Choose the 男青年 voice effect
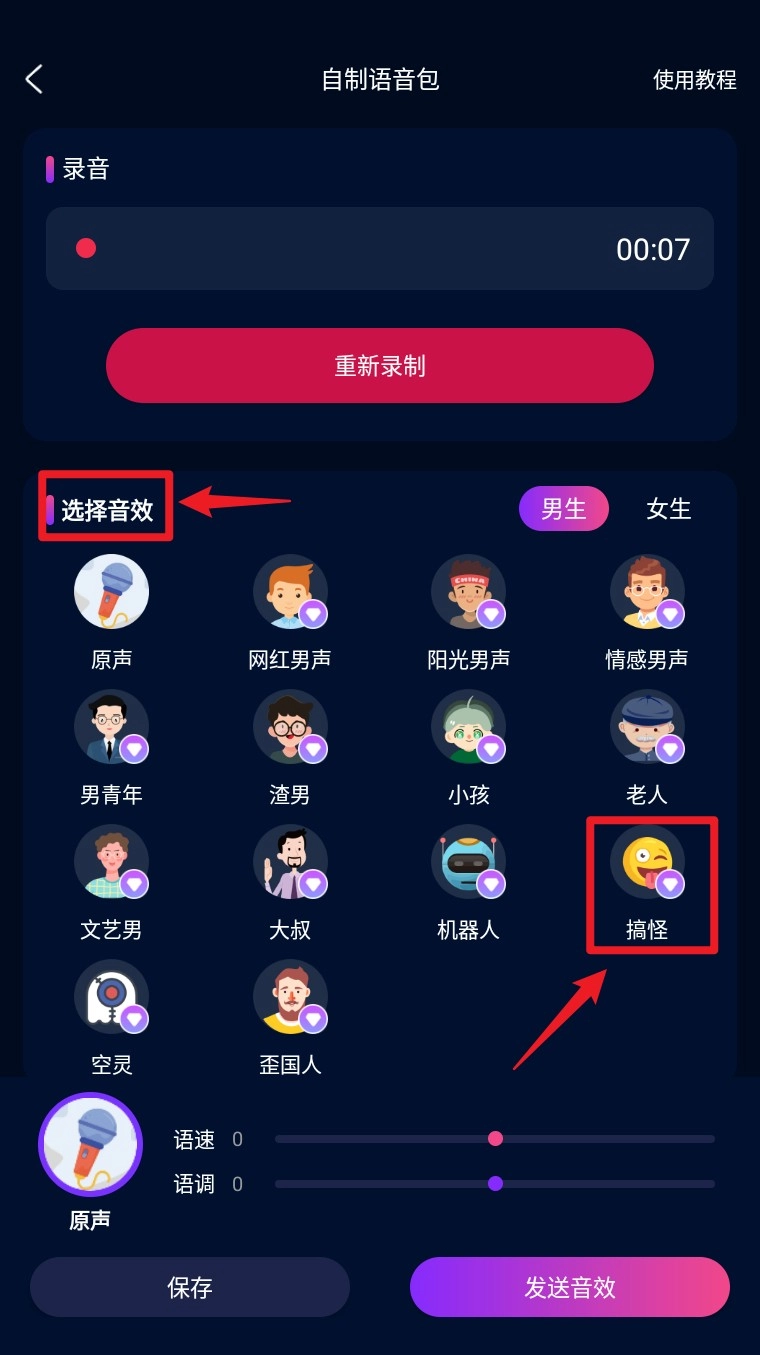760x1355 pixels. (x=111, y=728)
